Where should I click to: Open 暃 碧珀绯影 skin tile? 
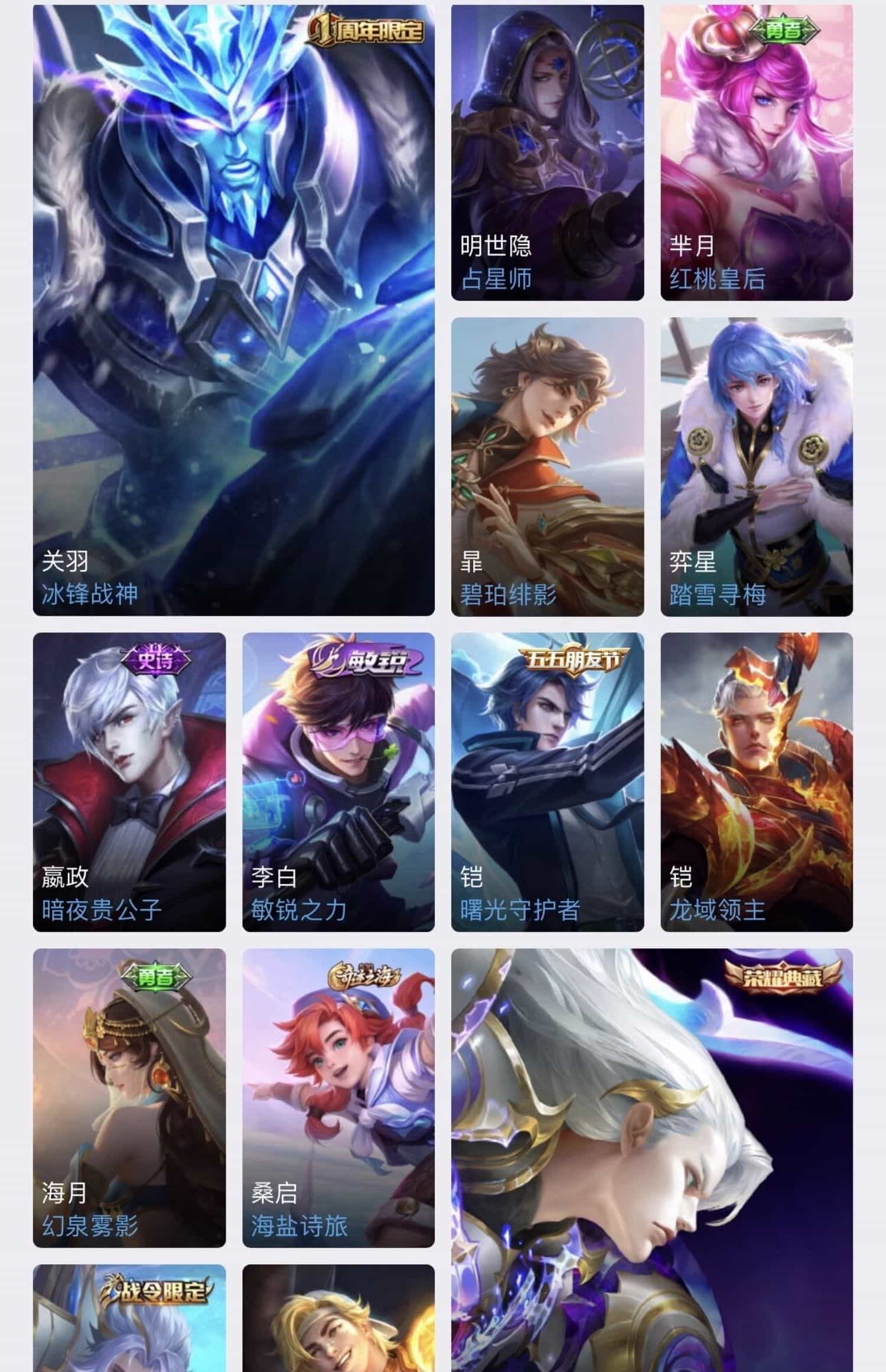click(547, 467)
